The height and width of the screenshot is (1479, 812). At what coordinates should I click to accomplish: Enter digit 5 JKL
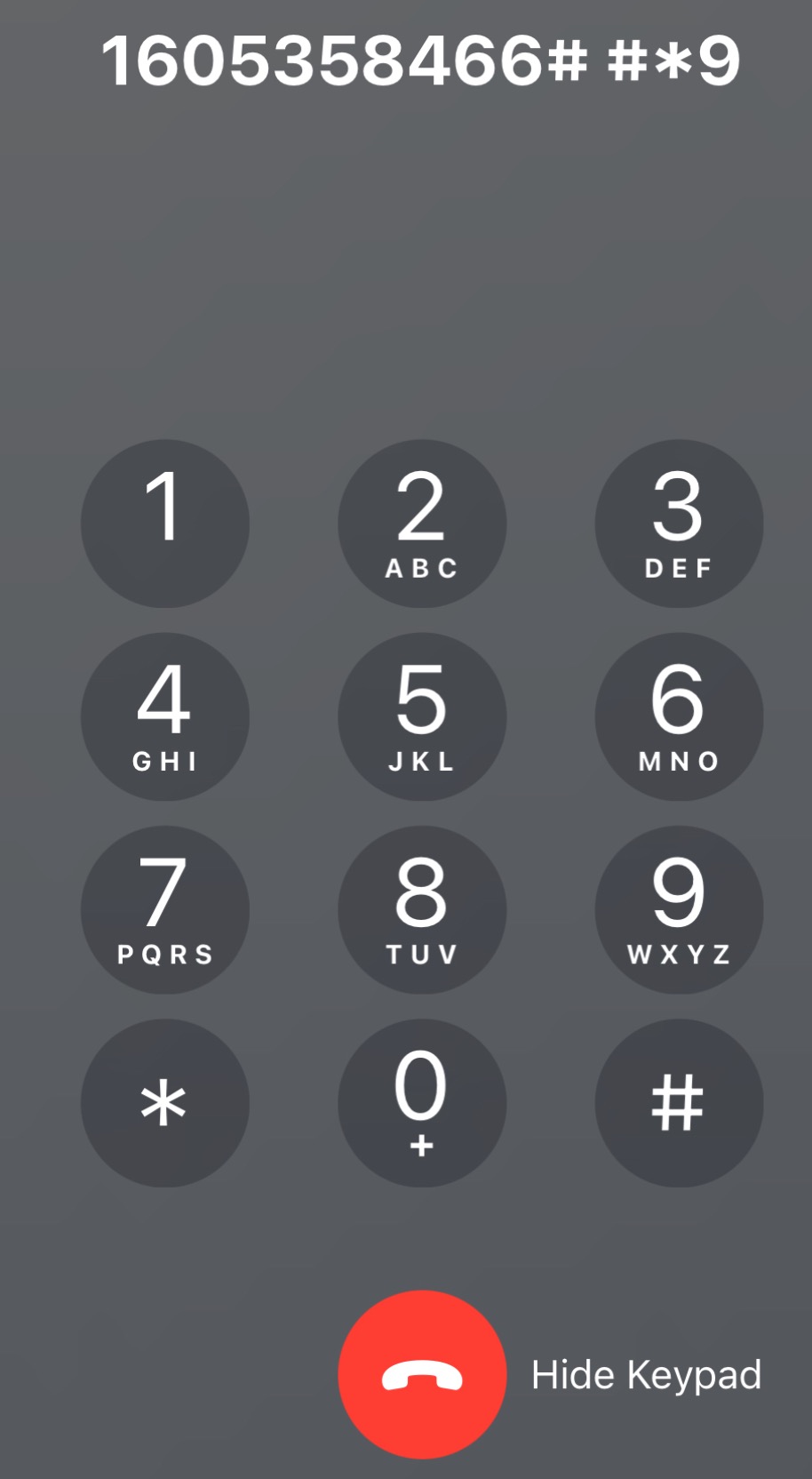[422, 716]
